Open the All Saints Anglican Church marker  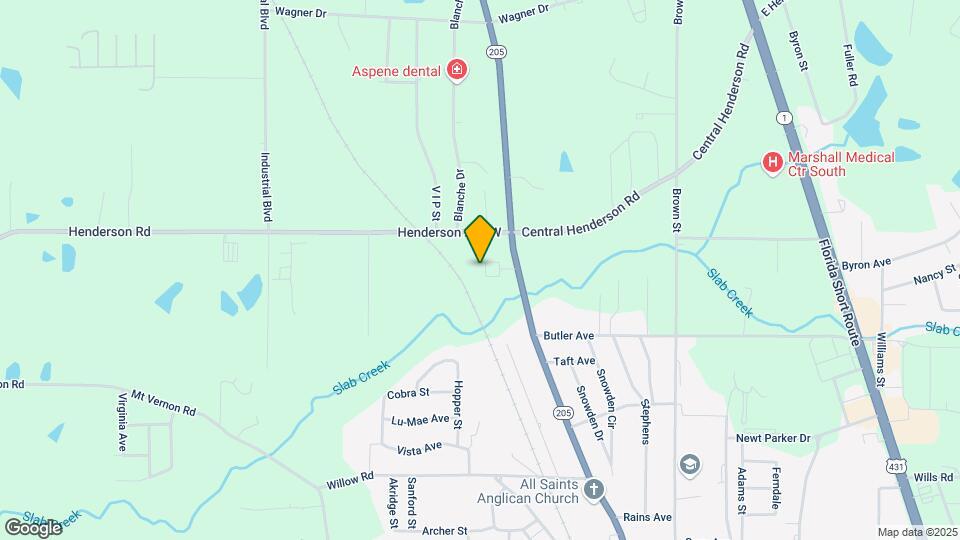pos(594,490)
